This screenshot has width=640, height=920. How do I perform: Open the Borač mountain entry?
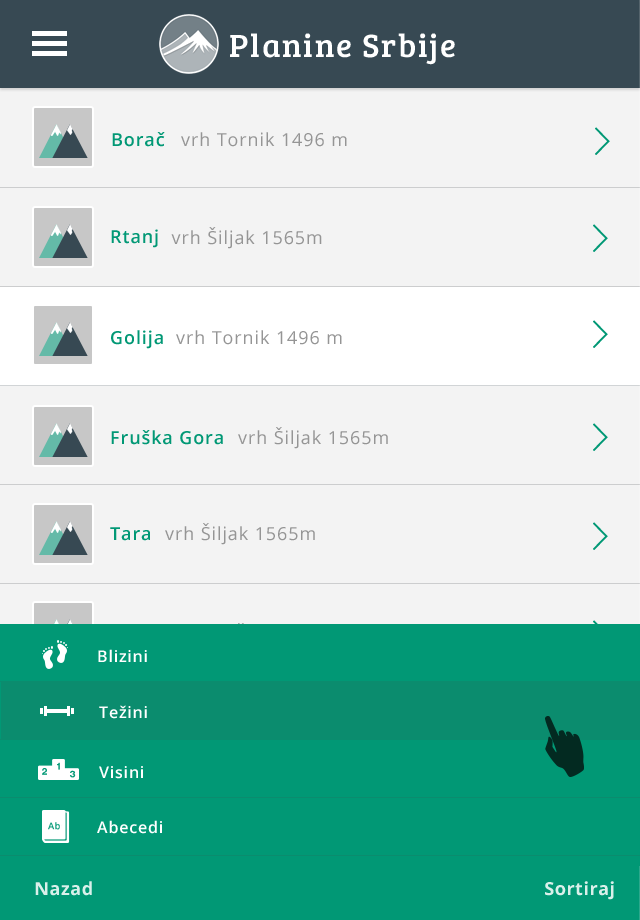click(320, 139)
